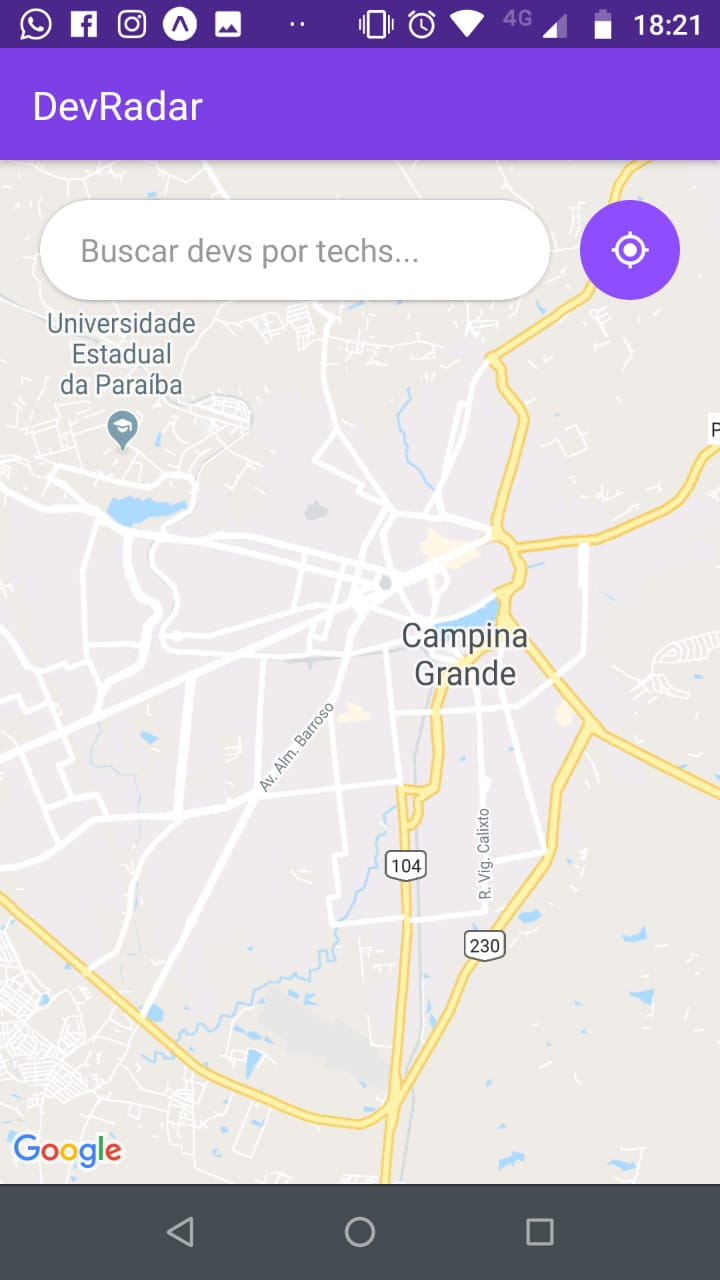720x1280 pixels.
Task: Go back using the system back button
Action: [180, 1232]
